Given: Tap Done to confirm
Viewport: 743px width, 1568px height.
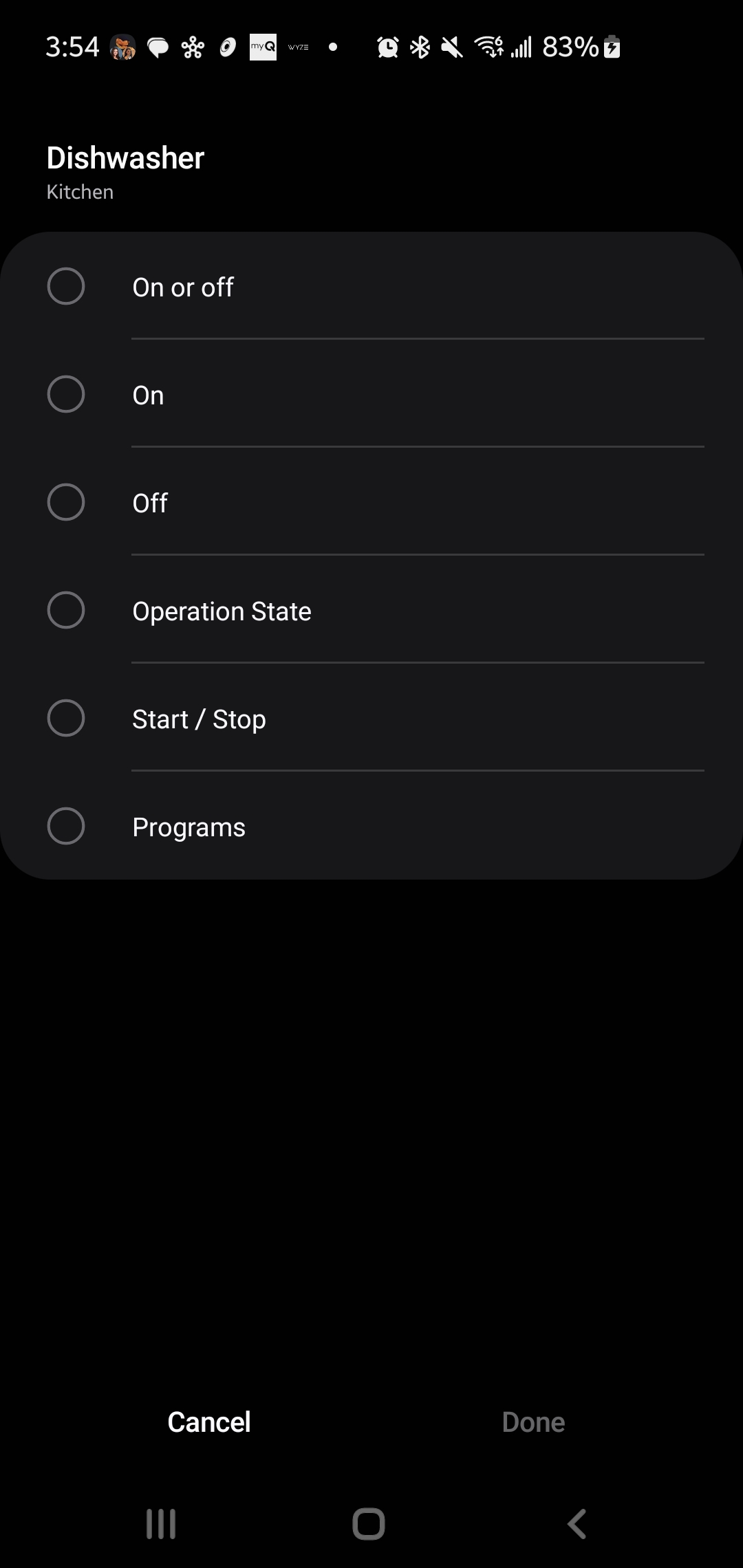Looking at the screenshot, I should [x=534, y=1422].
